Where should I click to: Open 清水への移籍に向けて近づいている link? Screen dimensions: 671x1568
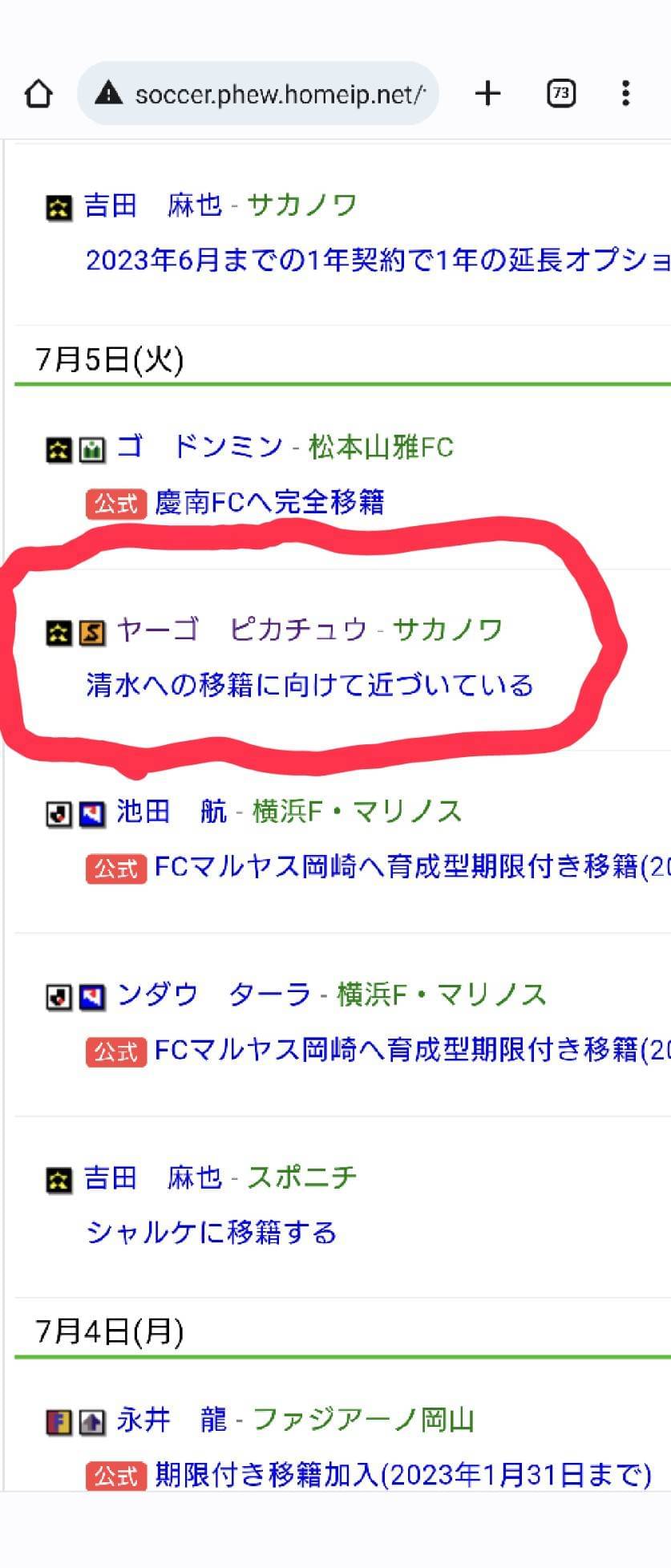(309, 686)
